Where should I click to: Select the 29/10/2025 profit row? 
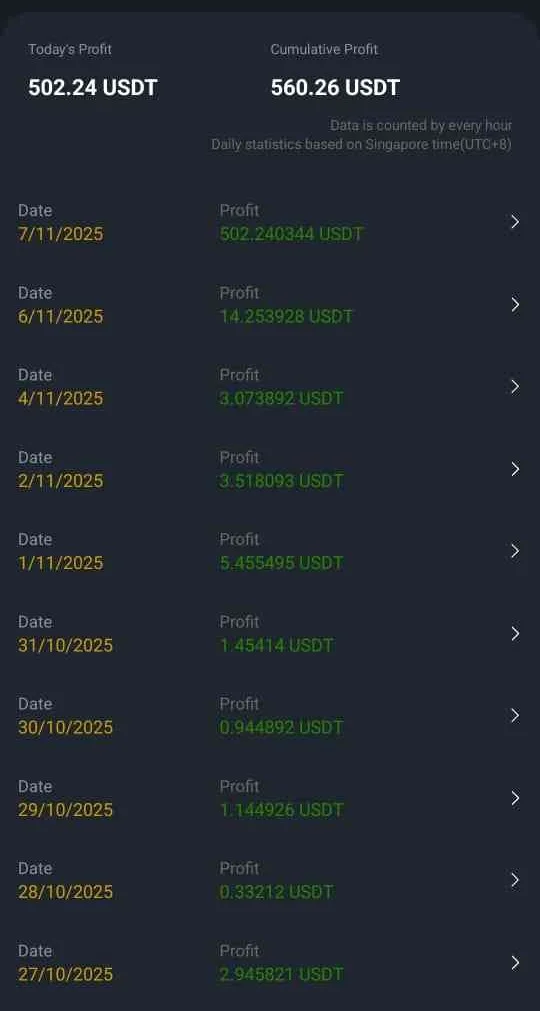click(270, 798)
